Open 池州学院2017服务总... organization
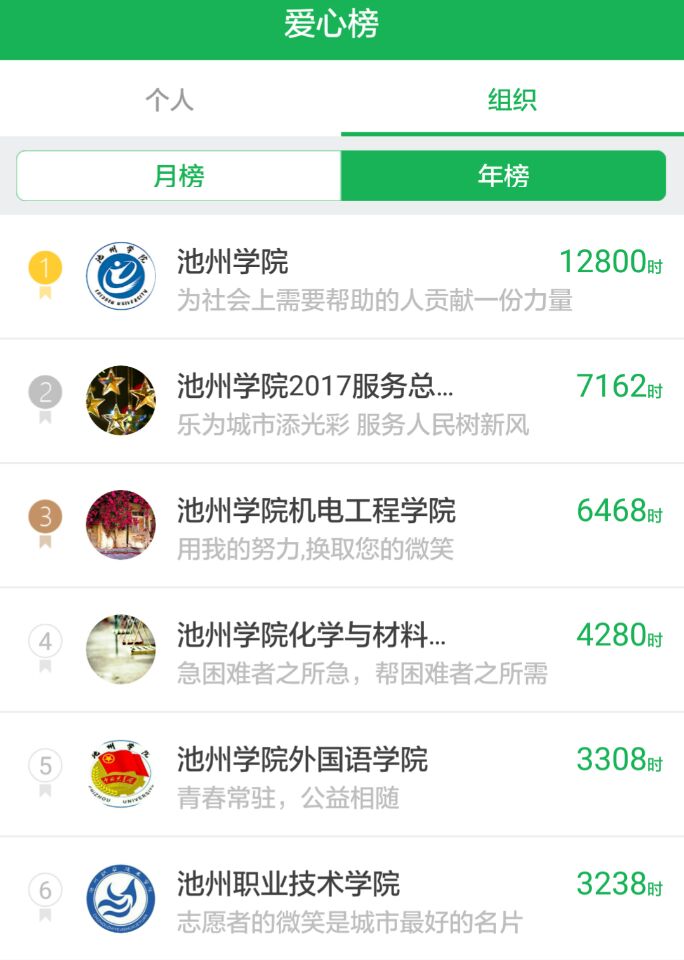This screenshot has height=960, width=684. pyautogui.click(x=342, y=402)
